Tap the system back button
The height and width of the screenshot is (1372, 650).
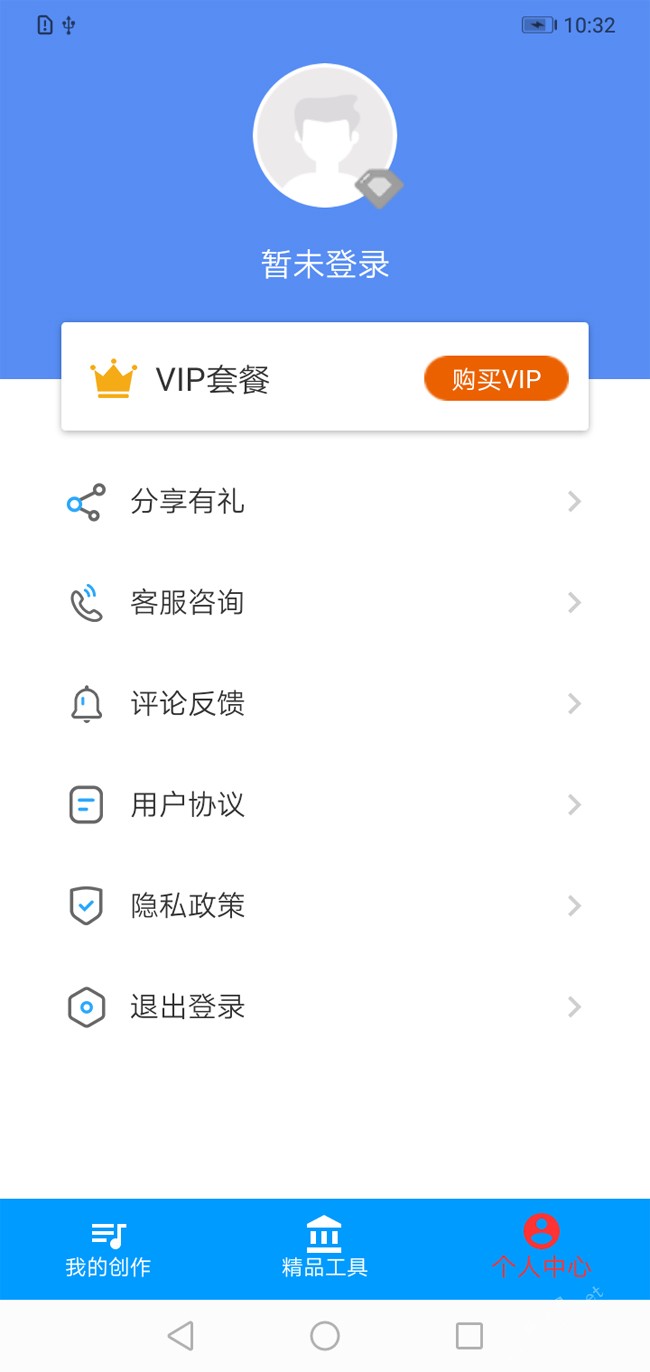(x=181, y=1335)
